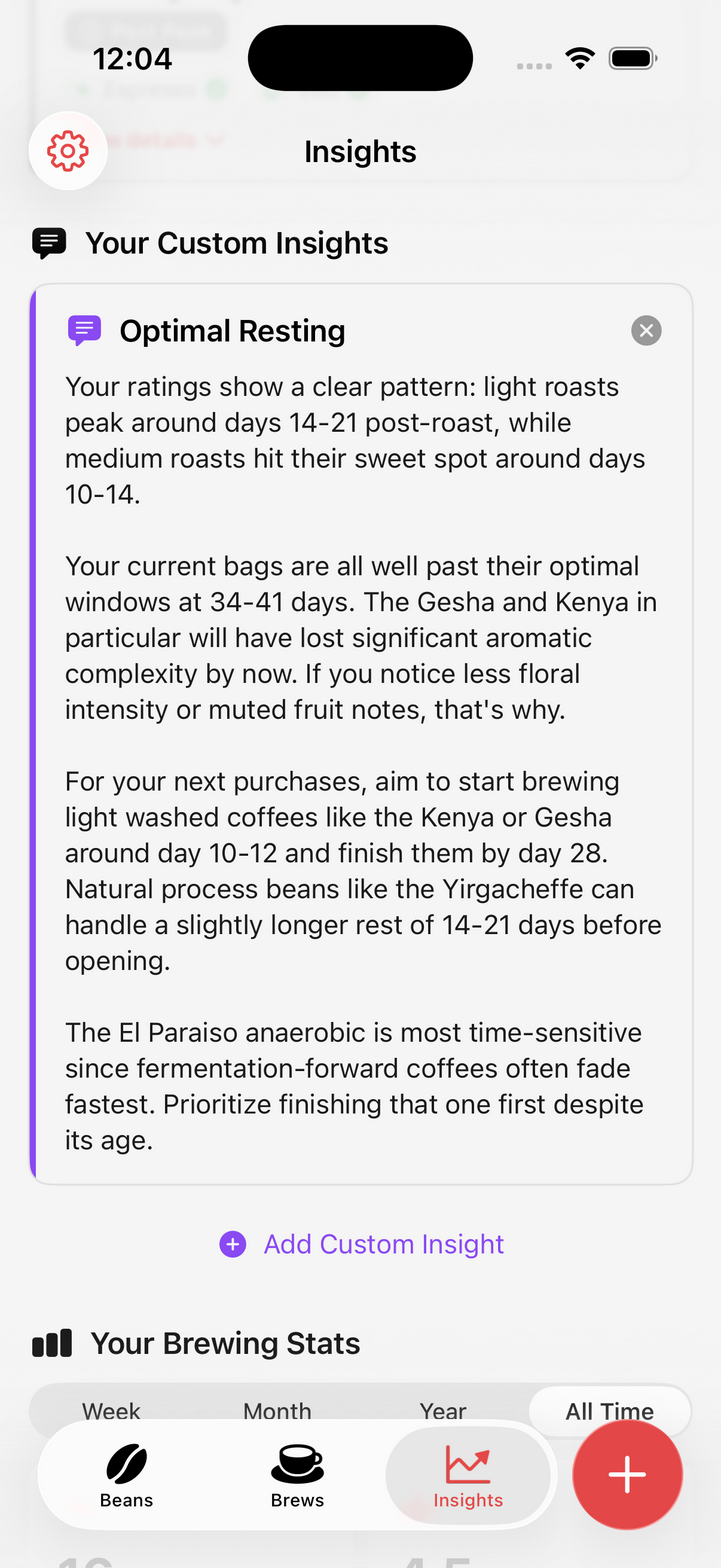Screen dimensions: 721x1568
Task: Open the Insights trend chart icon
Action: 469,1463
